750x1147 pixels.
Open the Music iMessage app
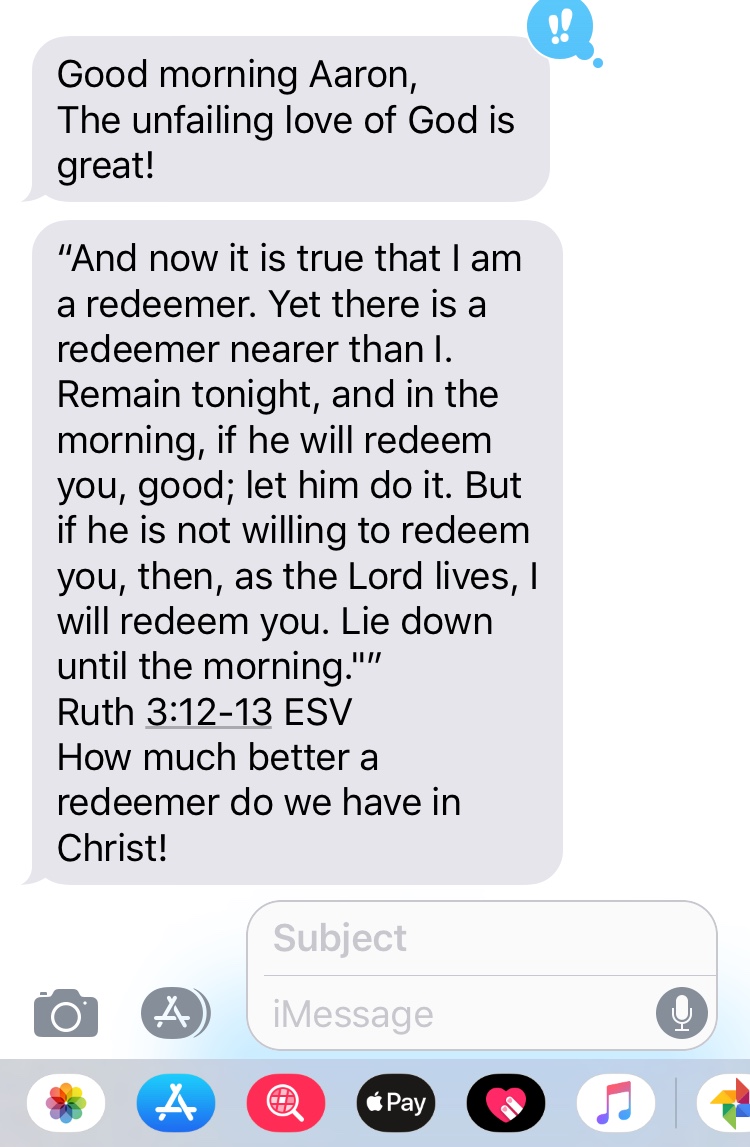[616, 1103]
